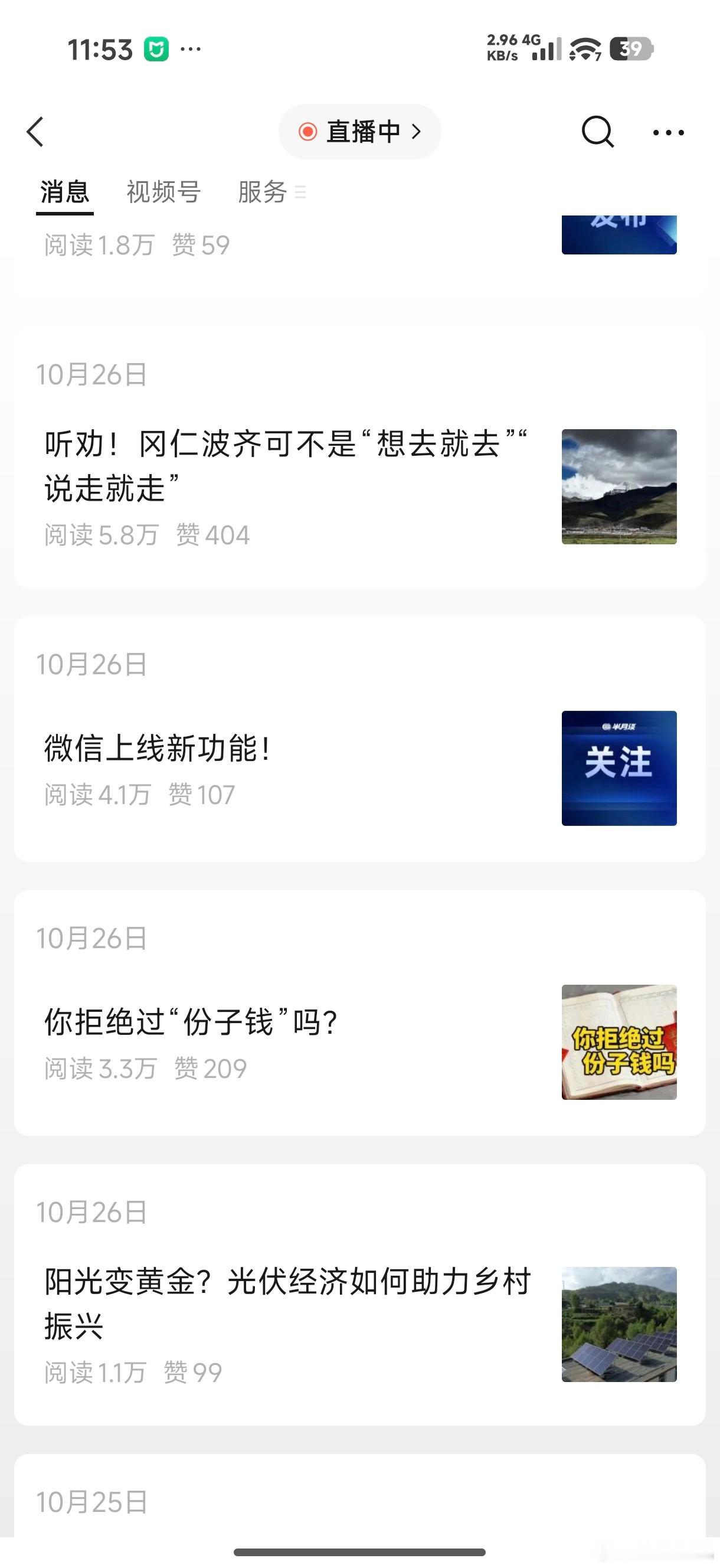
Task: Open the search icon
Action: coord(597,132)
